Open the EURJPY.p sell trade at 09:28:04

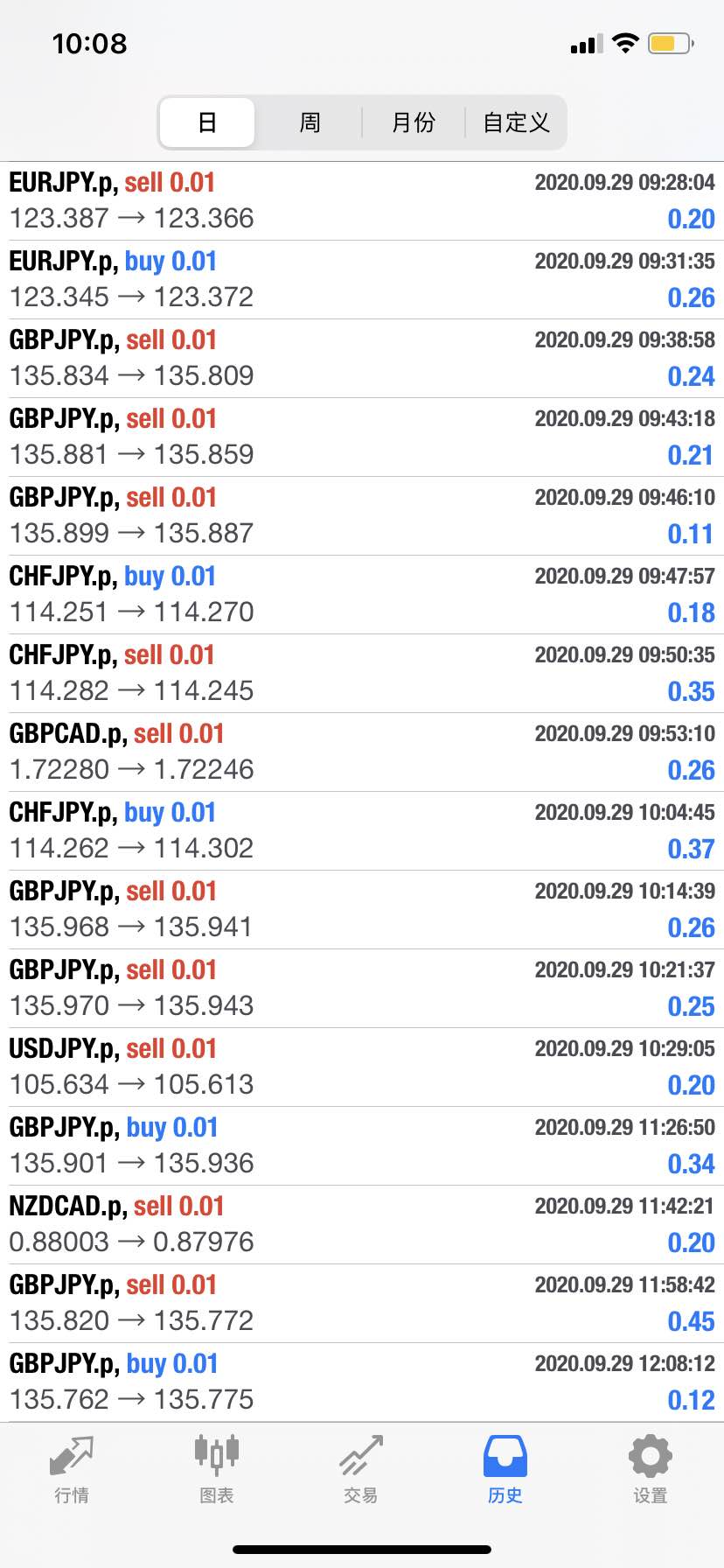(x=362, y=201)
